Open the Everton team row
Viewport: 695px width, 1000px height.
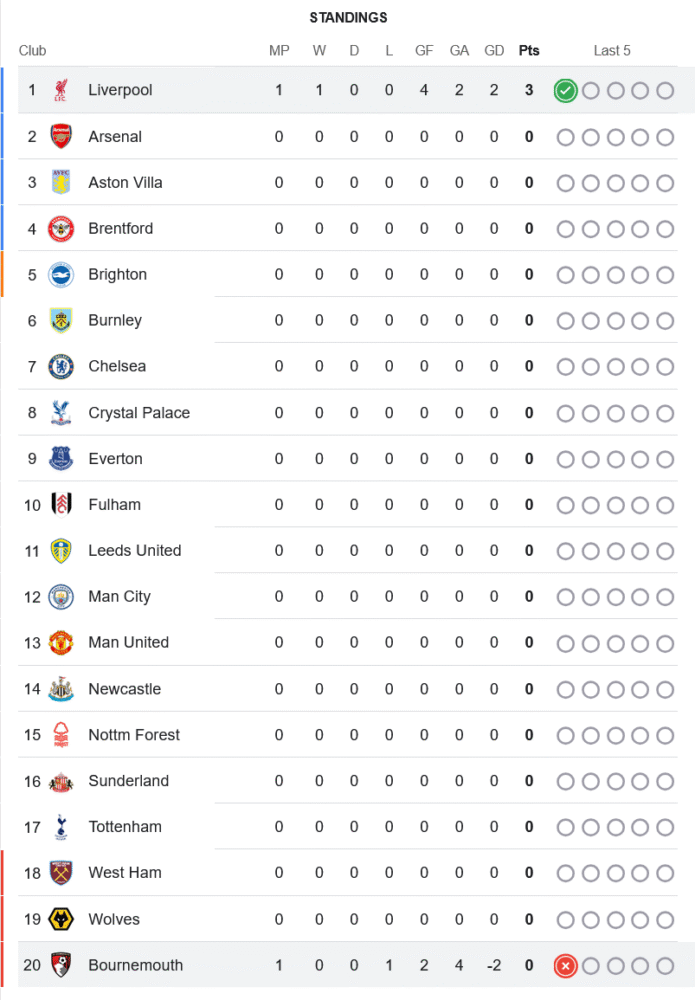coord(115,459)
